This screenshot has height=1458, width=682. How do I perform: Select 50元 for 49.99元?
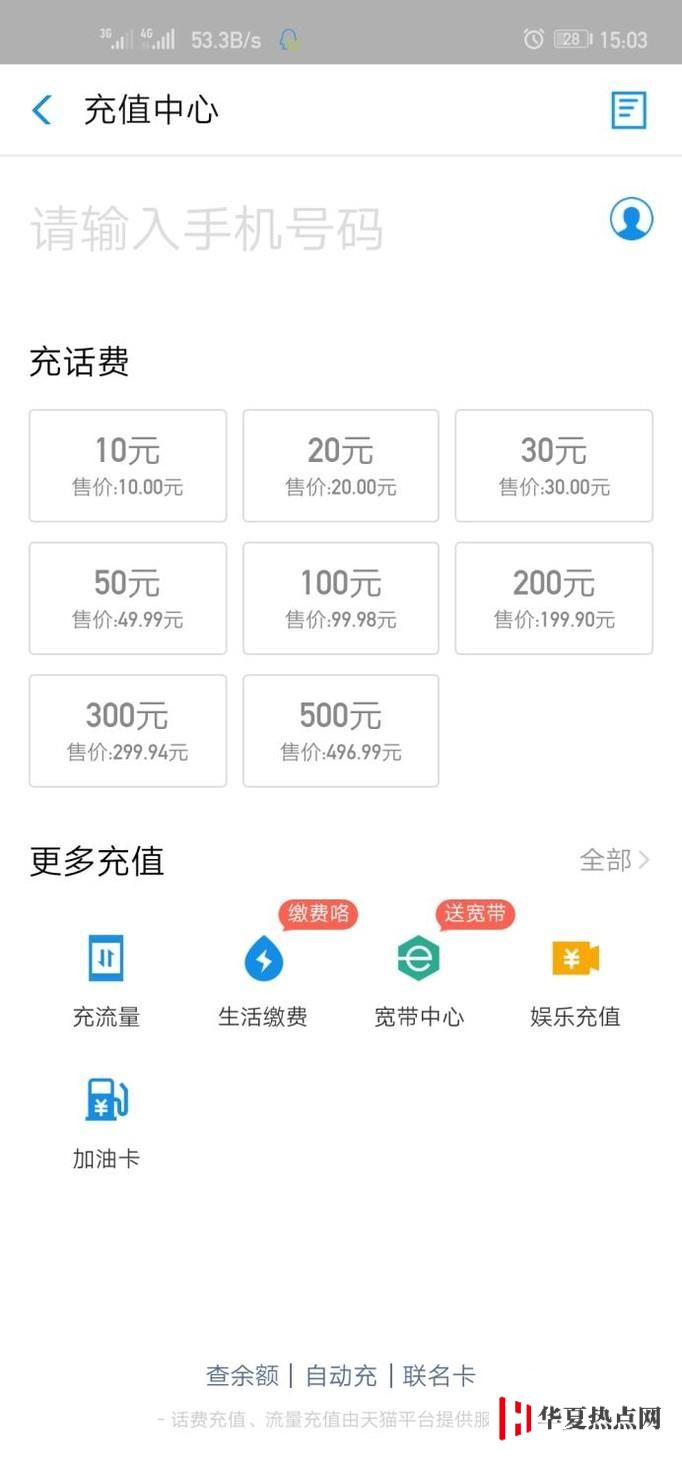pyautogui.click(x=128, y=598)
